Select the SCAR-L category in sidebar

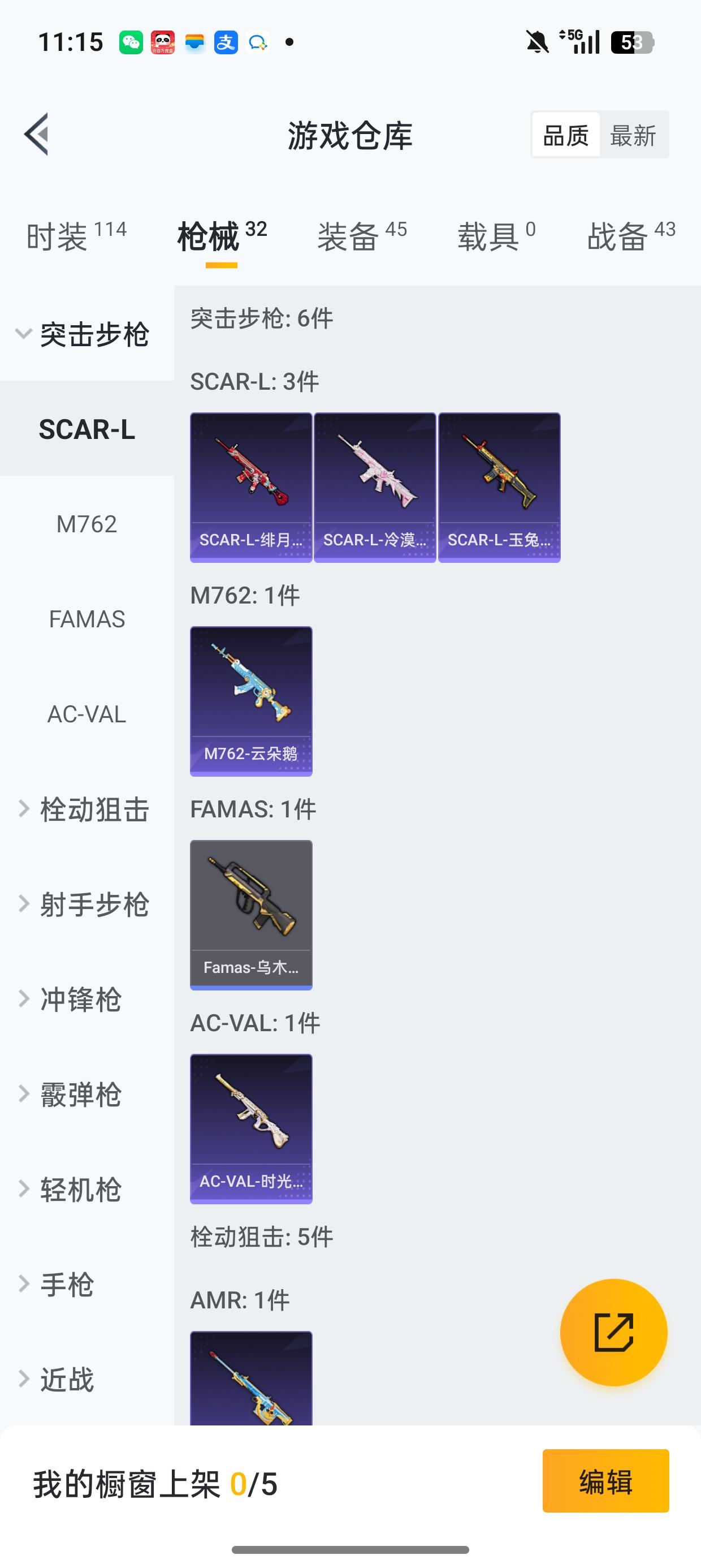[87, 429]
